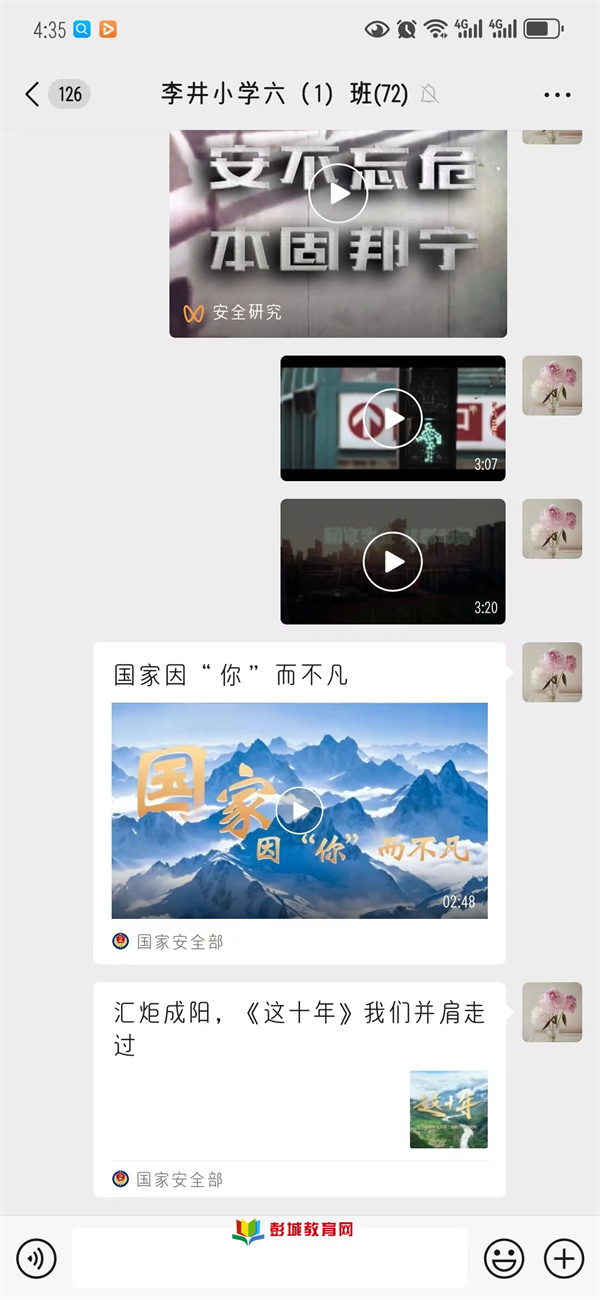The height and width of the screenshot is (1300, 600).
Task: Open the 国家因"你"而不凡 video card
Action: pyautogui.click(x=299, y=810)
